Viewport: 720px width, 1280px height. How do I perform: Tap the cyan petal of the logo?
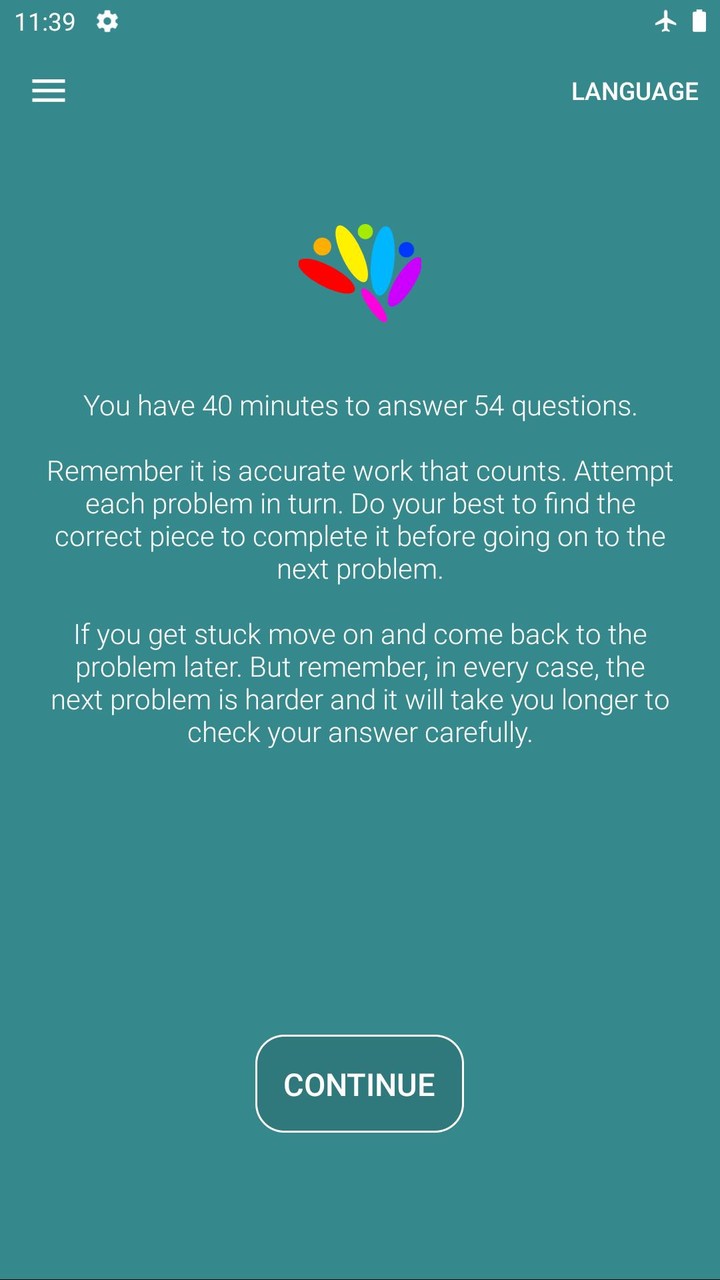(x=383, y=259)
